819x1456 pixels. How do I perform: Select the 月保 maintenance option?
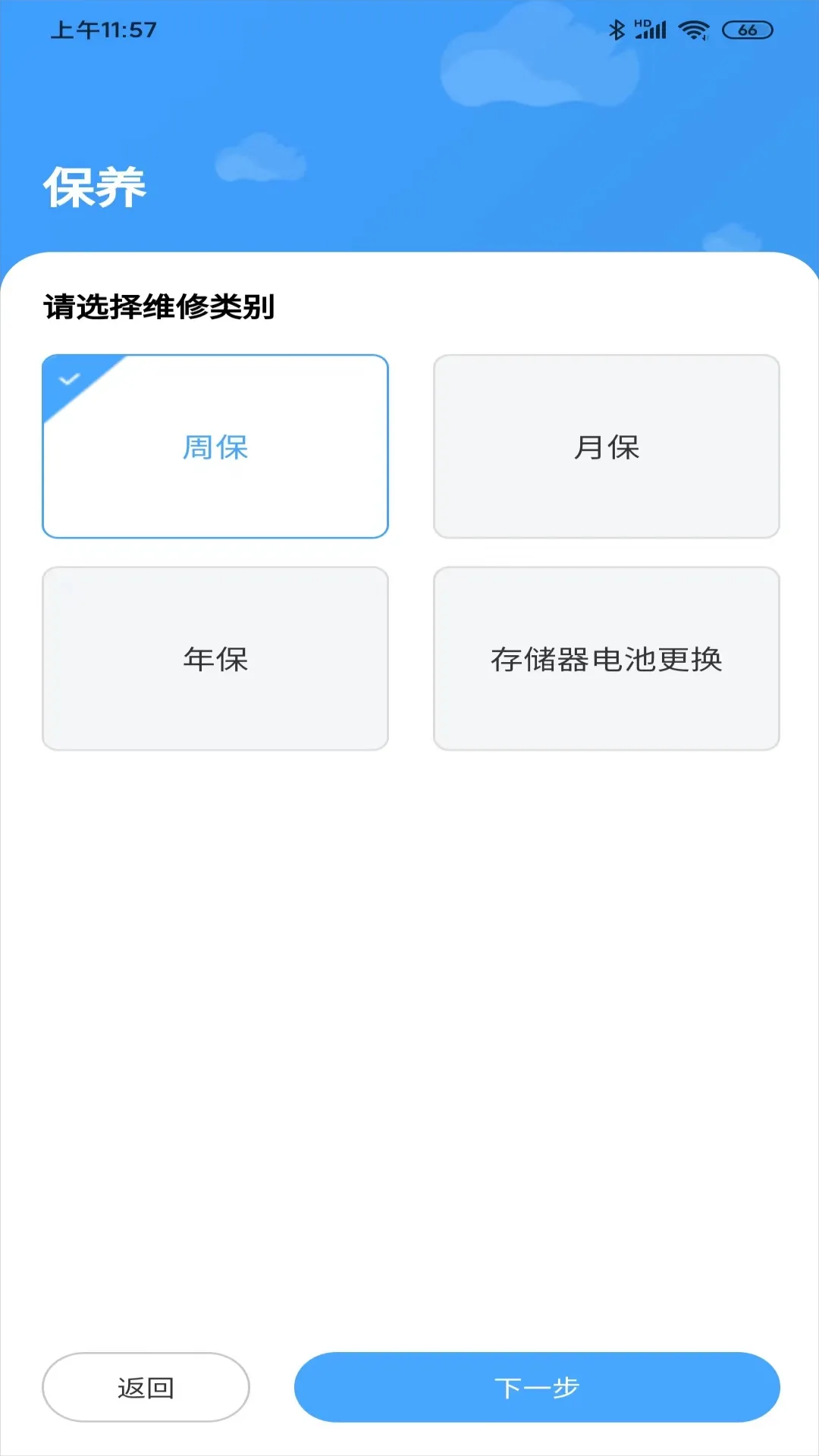[606, 447]
